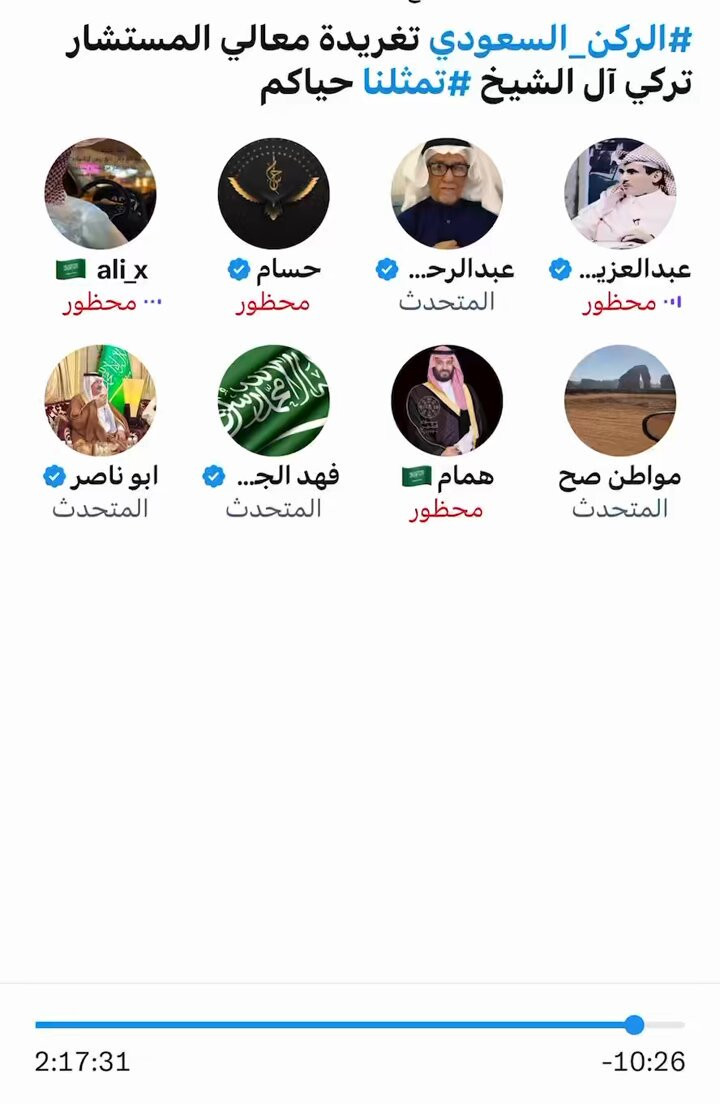Open speaker ابو ناصر's profile

pos(100,400)
